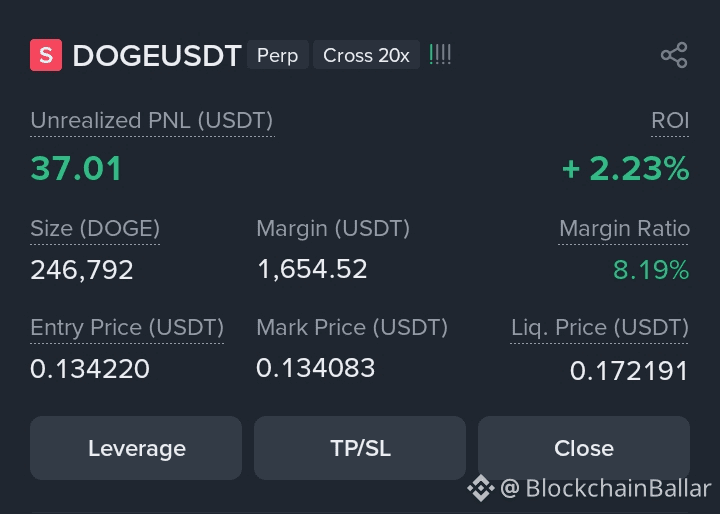Viewport: 720px width, 514px height.
Task: Adjust leverage for this position
Action: [x=136, y=448]
